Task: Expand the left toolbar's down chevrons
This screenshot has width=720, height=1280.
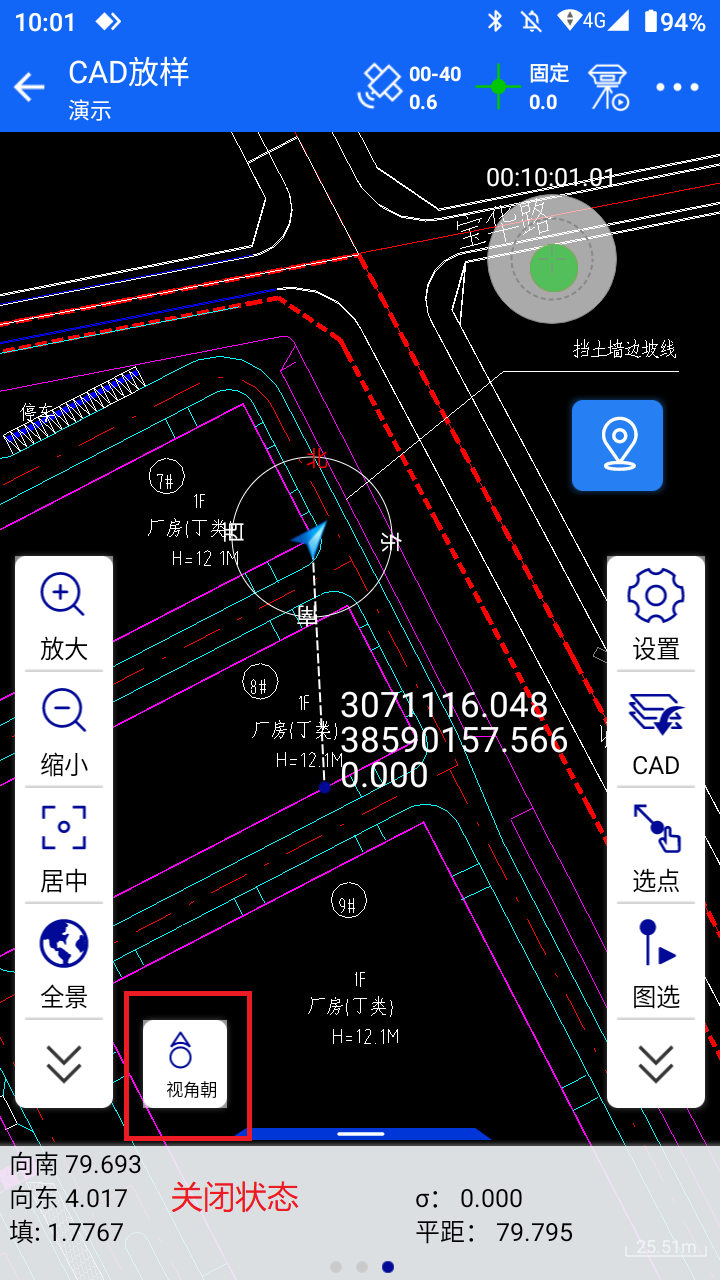Action: (x=64, y=1065)
